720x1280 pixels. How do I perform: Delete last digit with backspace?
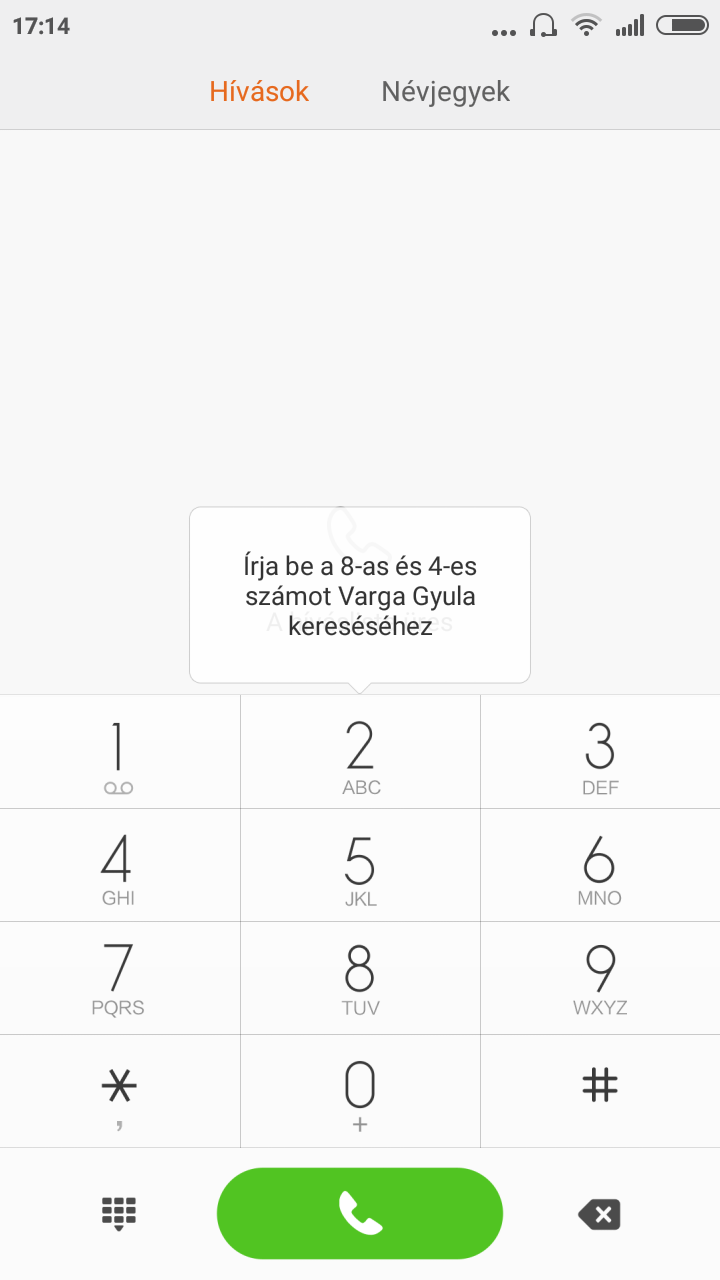pos(600,1214)
